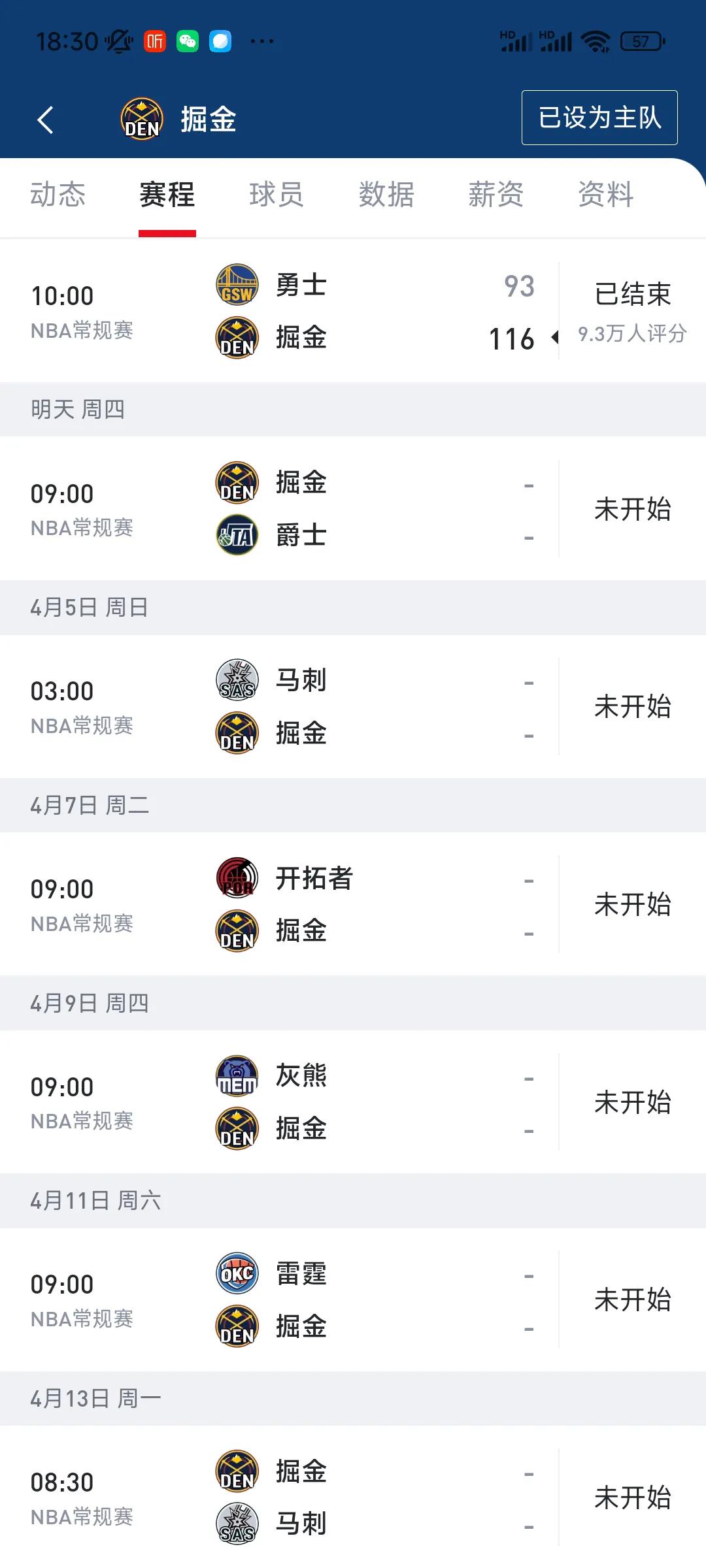Tap the 未开始 status of tomorrow's Jazz game
Screen dimensions: 706x1568
[x=633, y=509]
